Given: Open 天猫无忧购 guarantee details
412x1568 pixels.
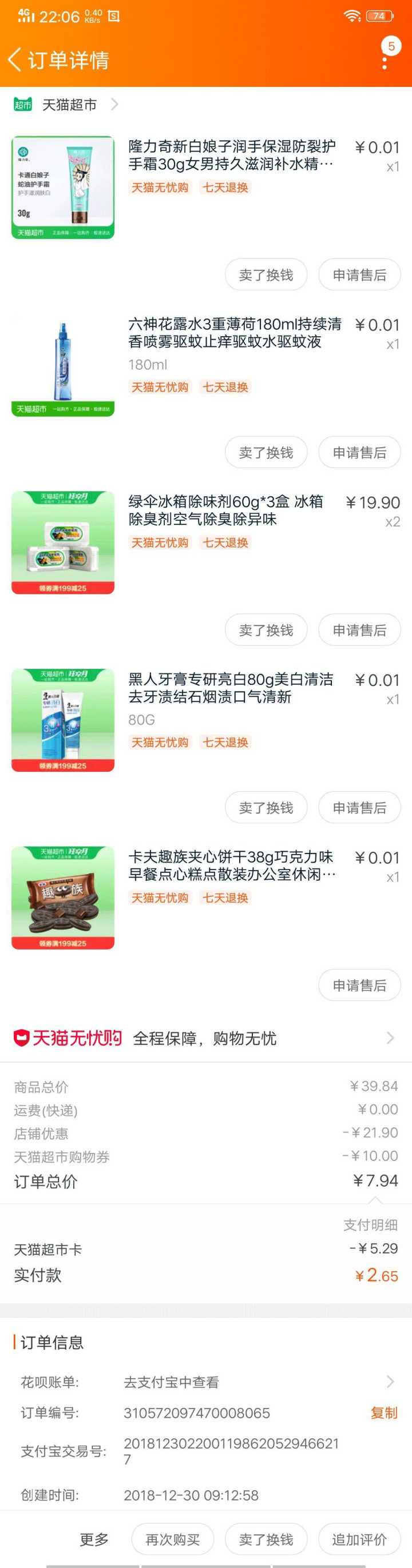Looking at the screenshot, I should (205, 1038).
